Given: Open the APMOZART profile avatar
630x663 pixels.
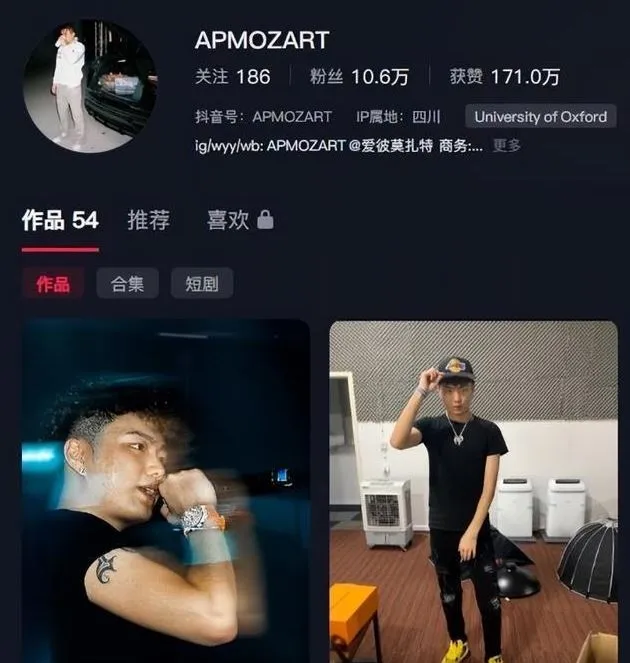Looking at the screenshot, I should click(x=90, y=85).
